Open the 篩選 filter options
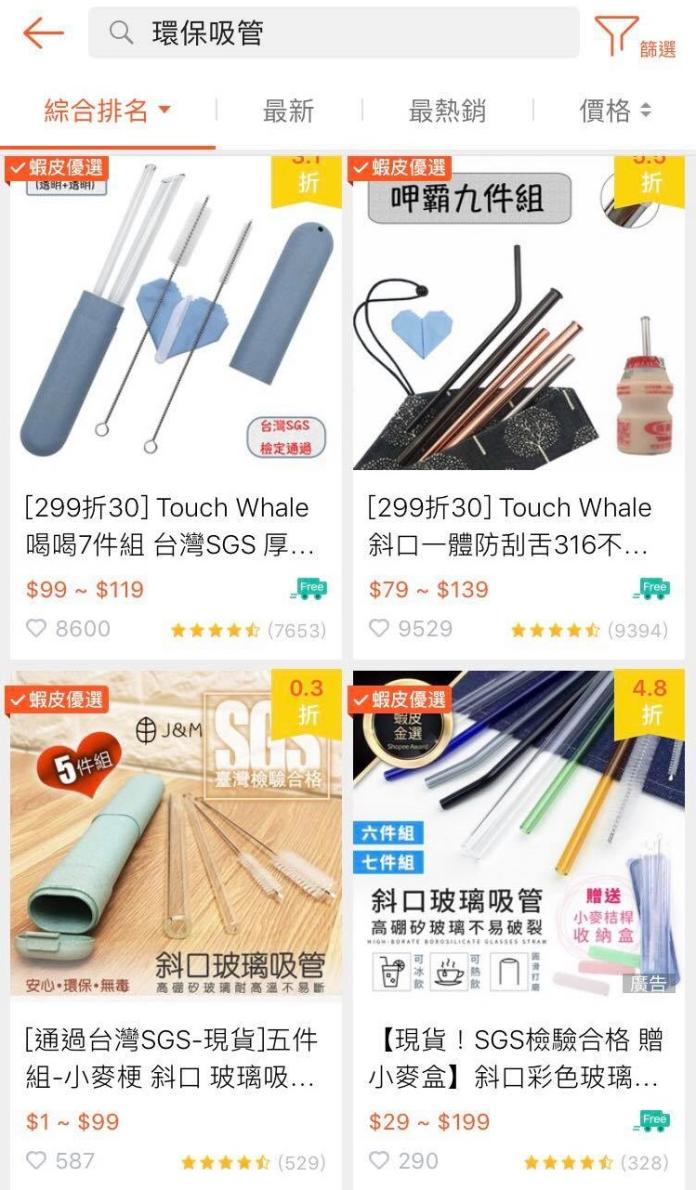This screenshot has width=696, height=1190. pyautogui.click(x=635, y=37)
